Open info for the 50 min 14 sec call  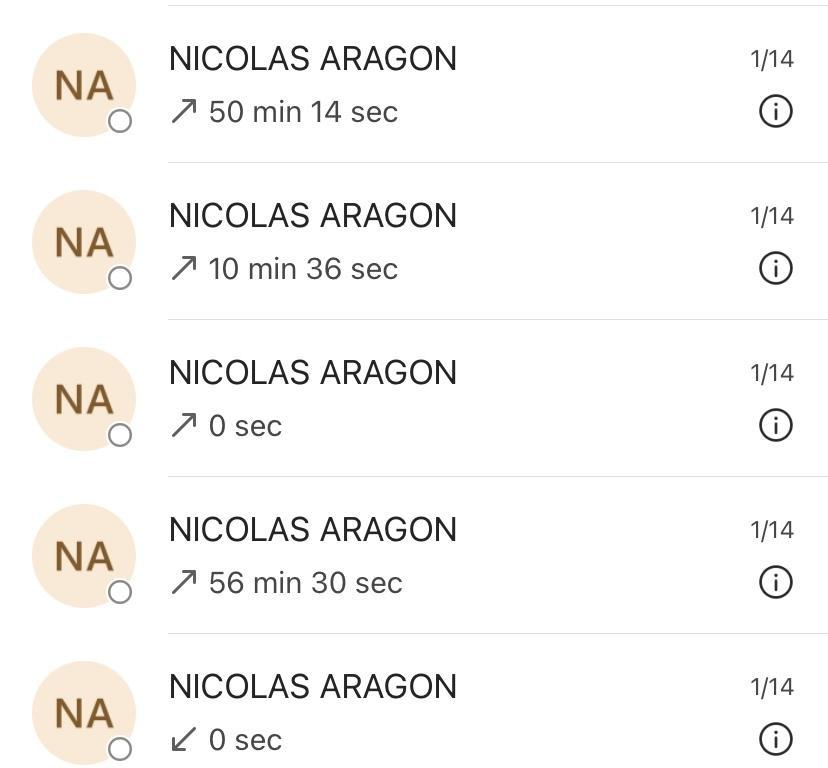776,111
